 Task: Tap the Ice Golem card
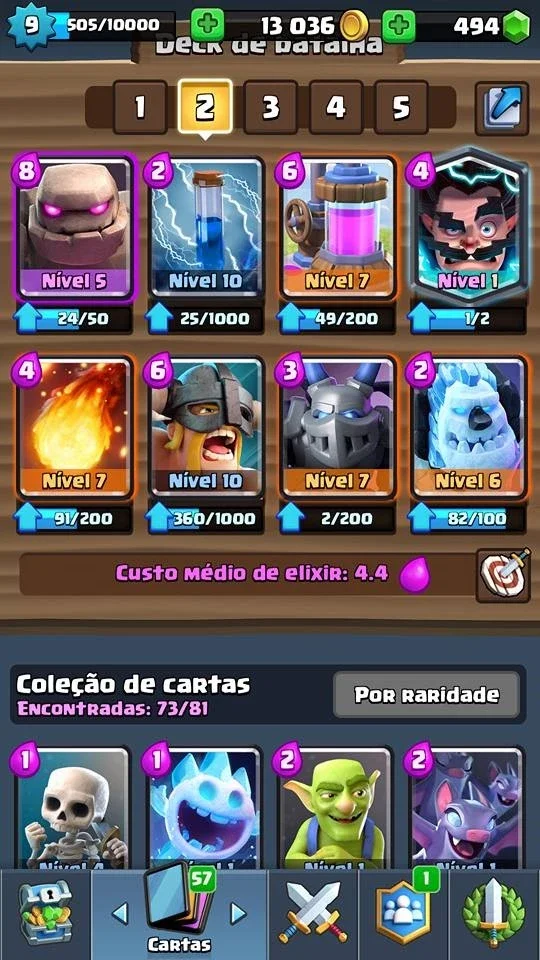[x=468, y=427]
